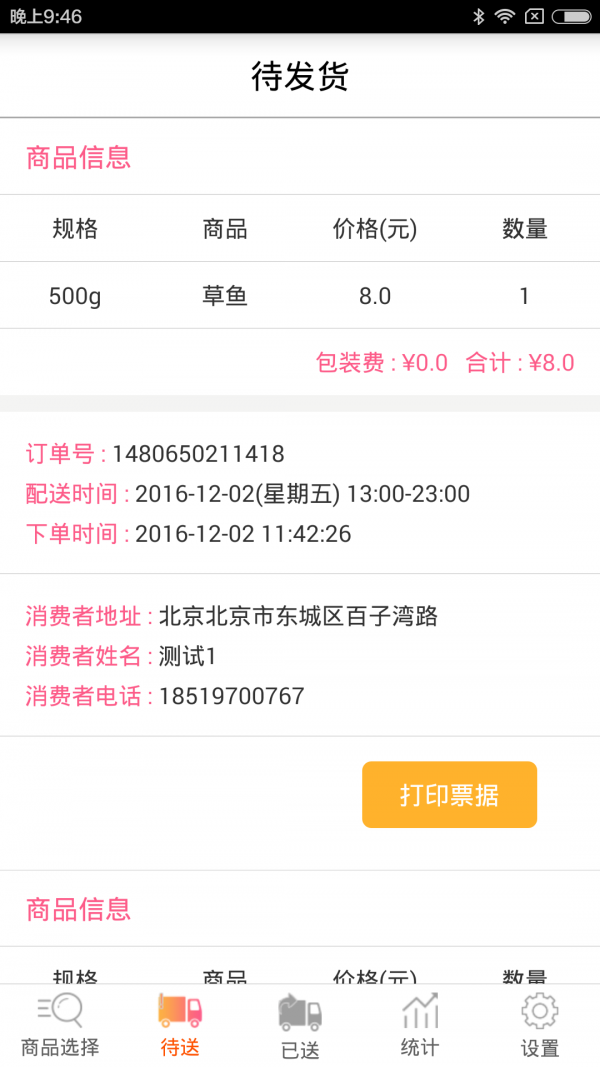The width and height of the screenshot is (600, 1067).
Task: Go to the 统计 statistics tab
Action: click(420, 1026)
